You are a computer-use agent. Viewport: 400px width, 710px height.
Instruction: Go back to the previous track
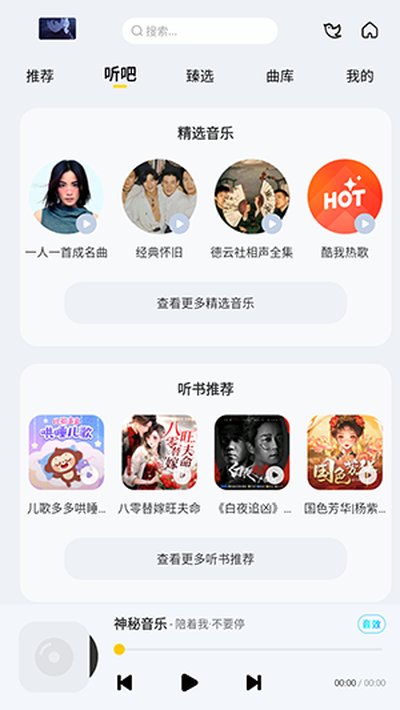coord(125,682)
